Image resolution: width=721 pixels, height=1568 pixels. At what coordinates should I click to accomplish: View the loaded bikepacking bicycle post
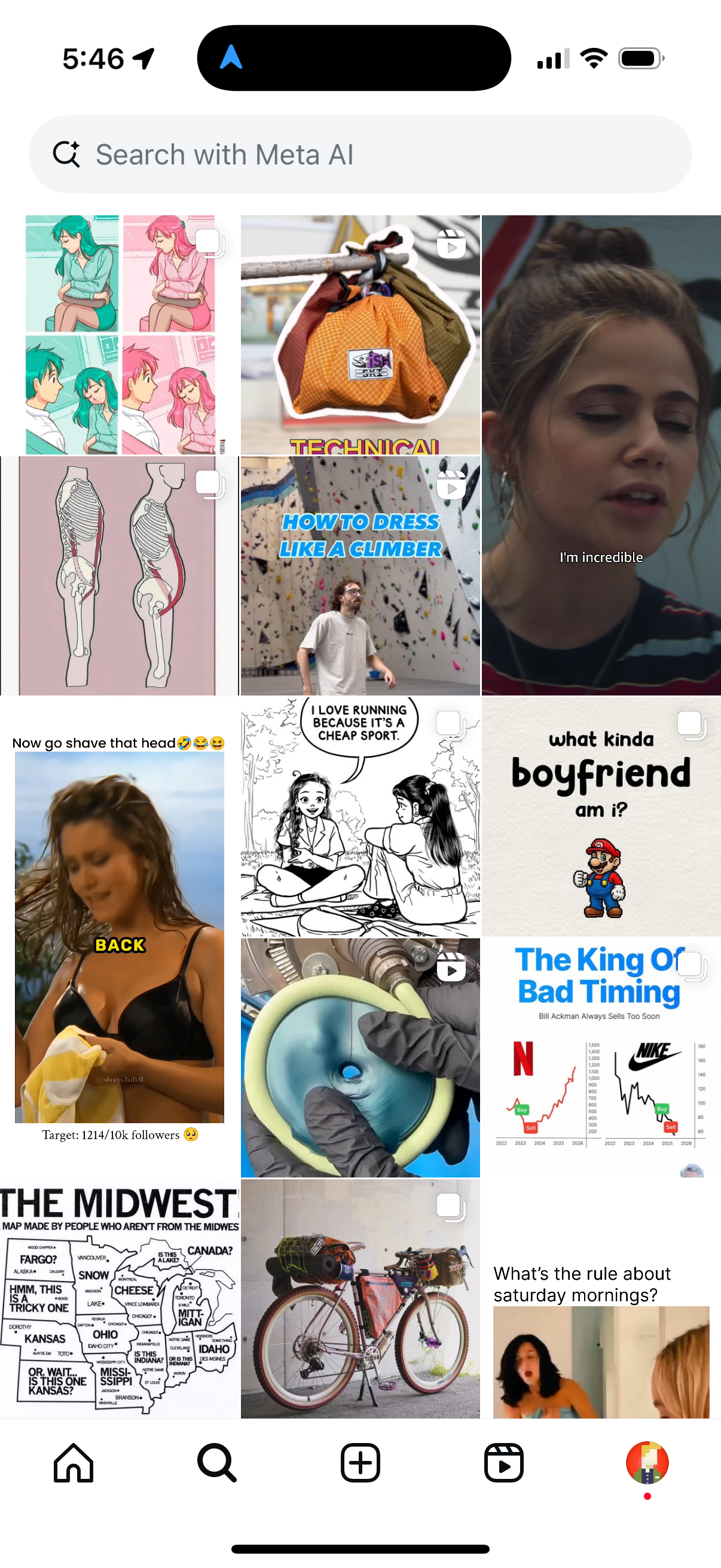360,1299
